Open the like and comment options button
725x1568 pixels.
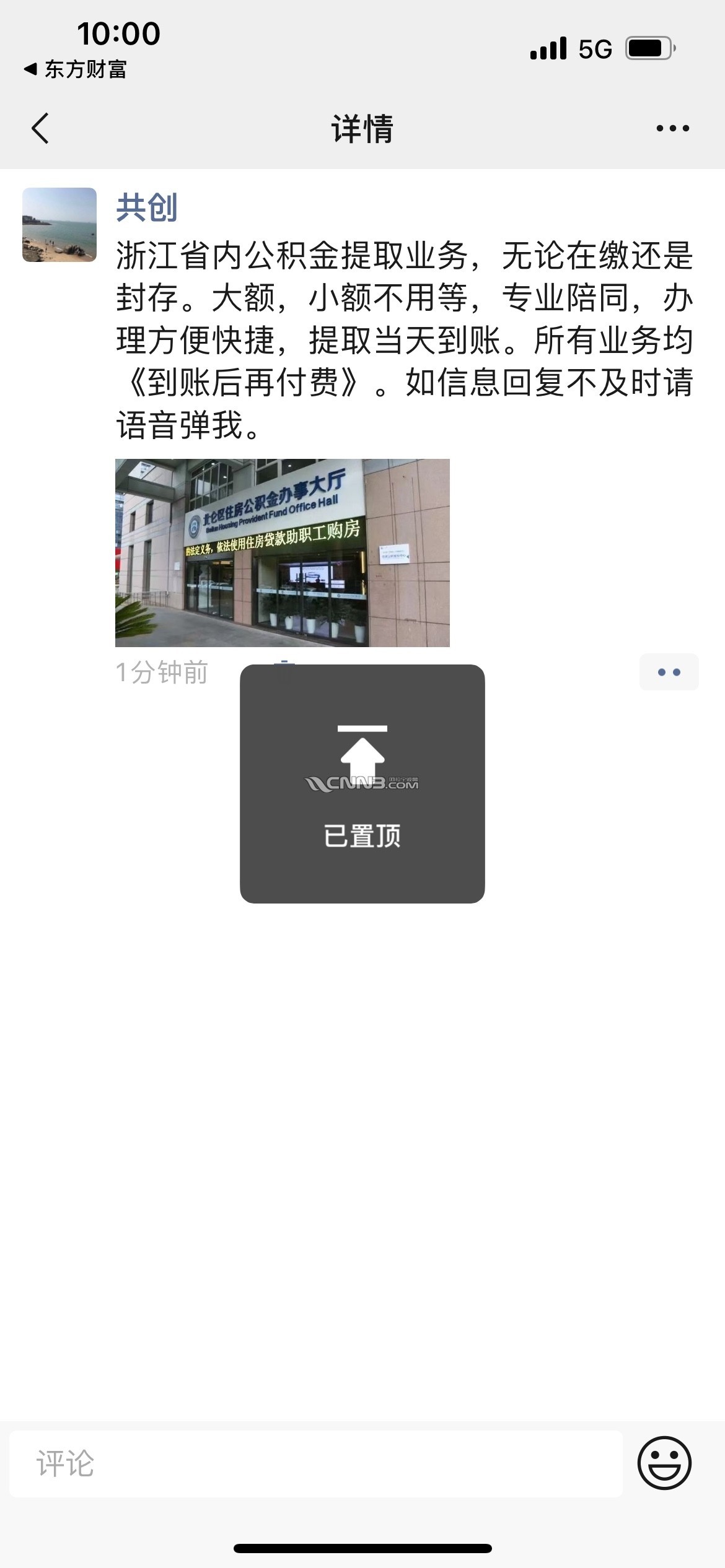click(x=669, y=672)
